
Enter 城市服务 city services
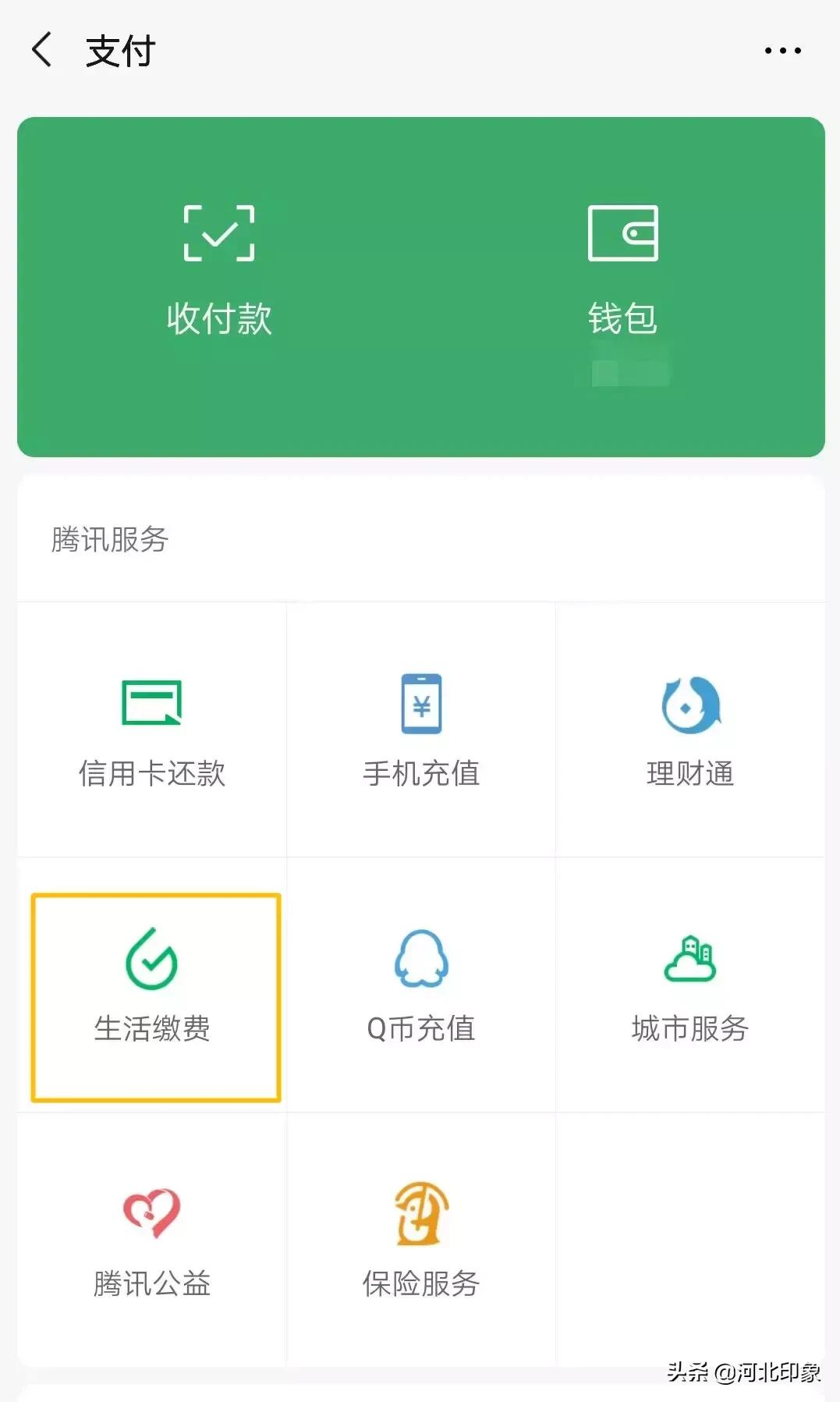tap(690, 985)
